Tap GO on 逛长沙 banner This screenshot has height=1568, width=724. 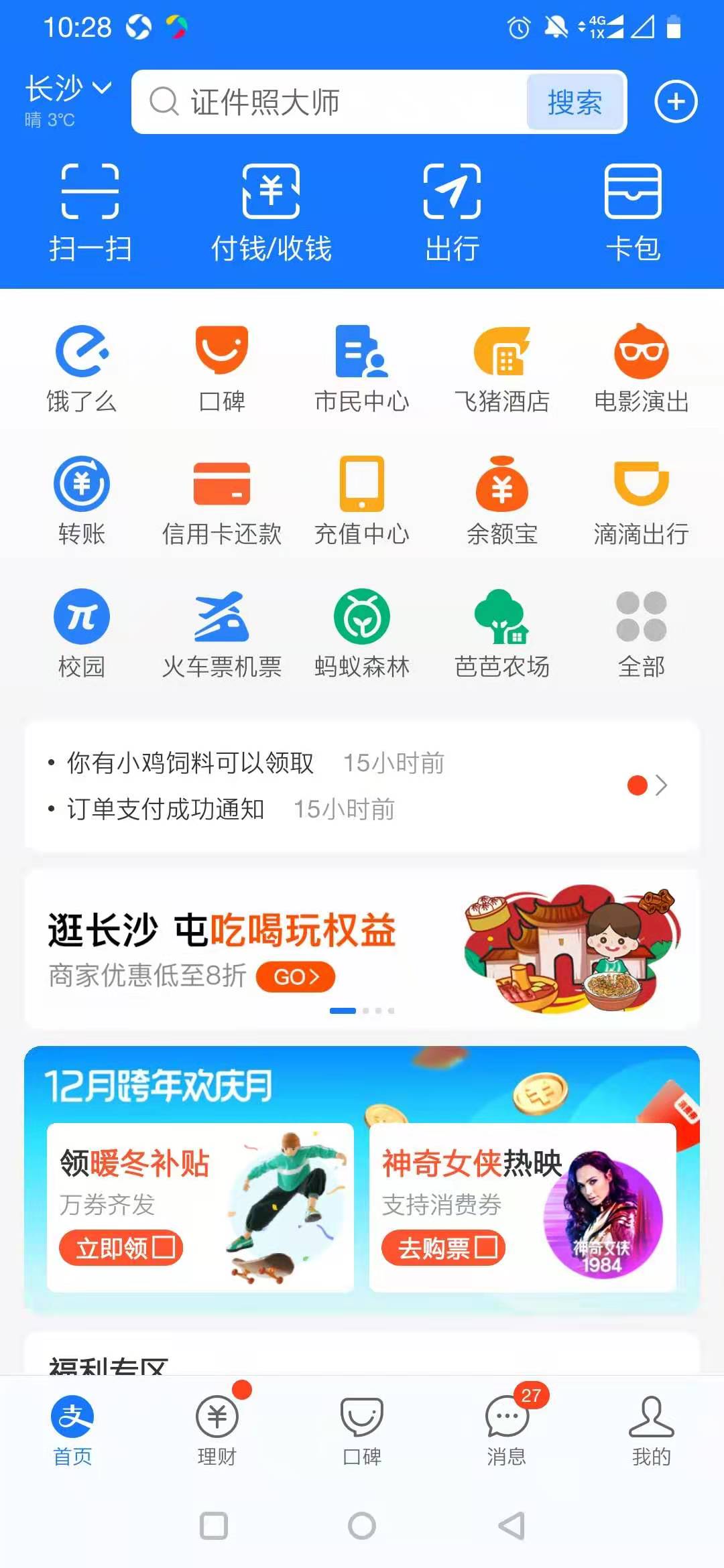click(295, 977)
